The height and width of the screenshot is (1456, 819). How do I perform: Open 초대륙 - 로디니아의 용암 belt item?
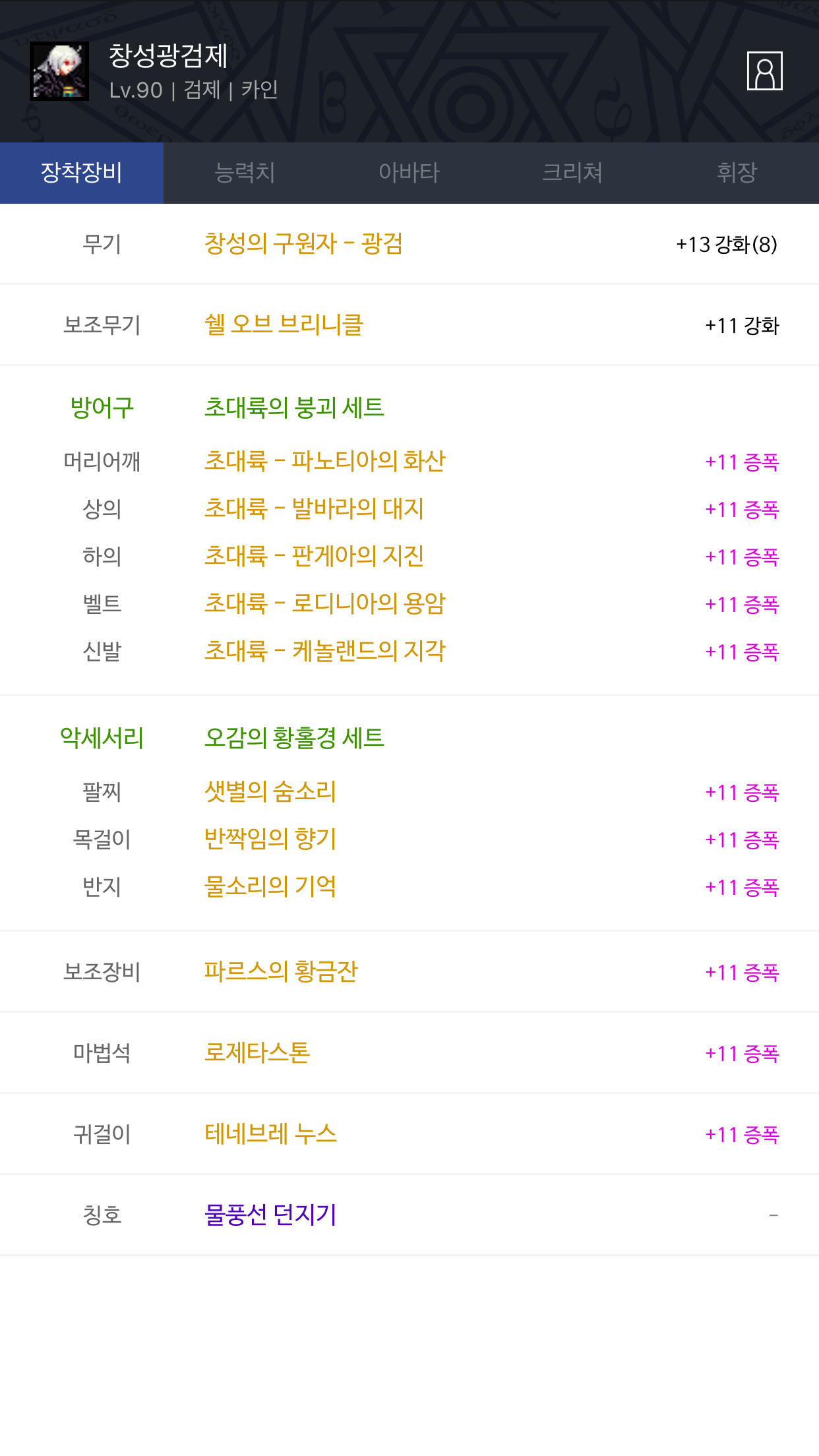[x=325, y=604]
